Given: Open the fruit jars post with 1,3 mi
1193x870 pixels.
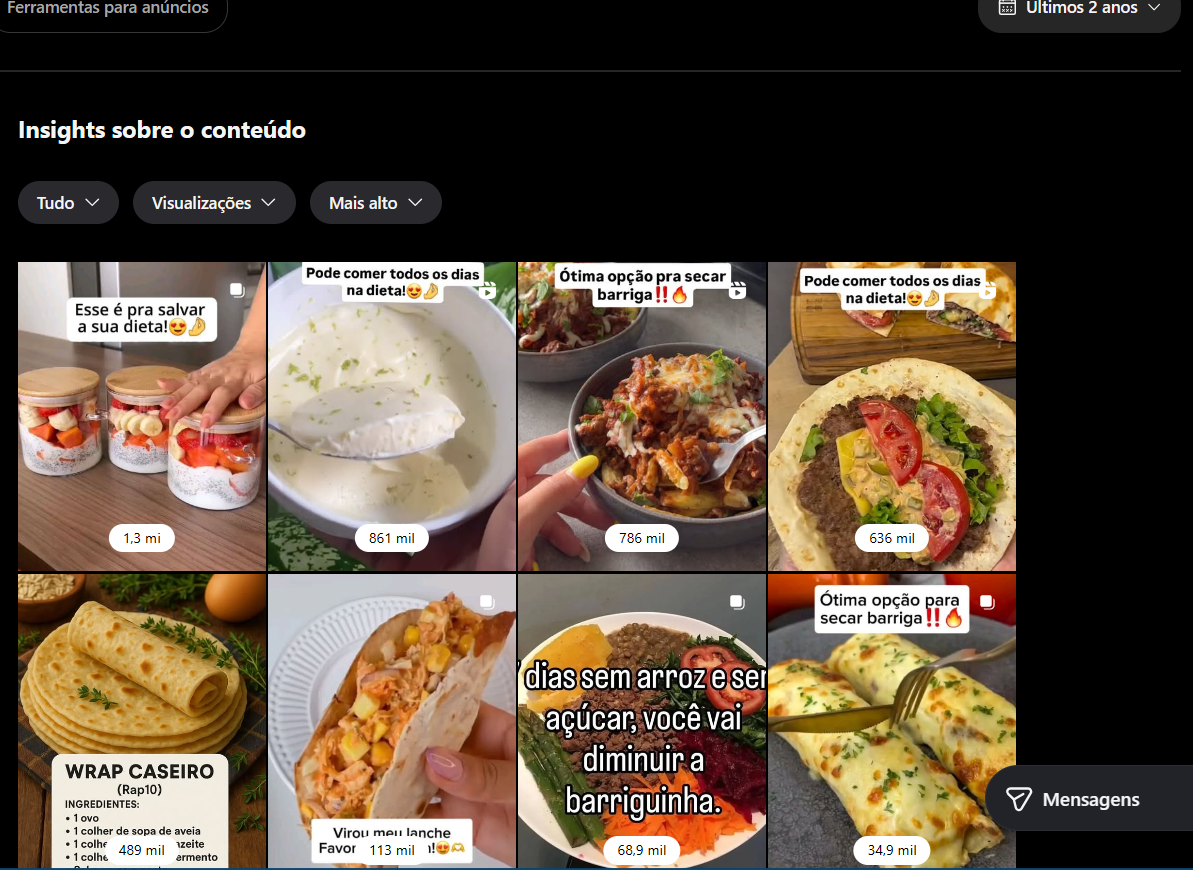Looking at the screenshot, I should point(142,416).
